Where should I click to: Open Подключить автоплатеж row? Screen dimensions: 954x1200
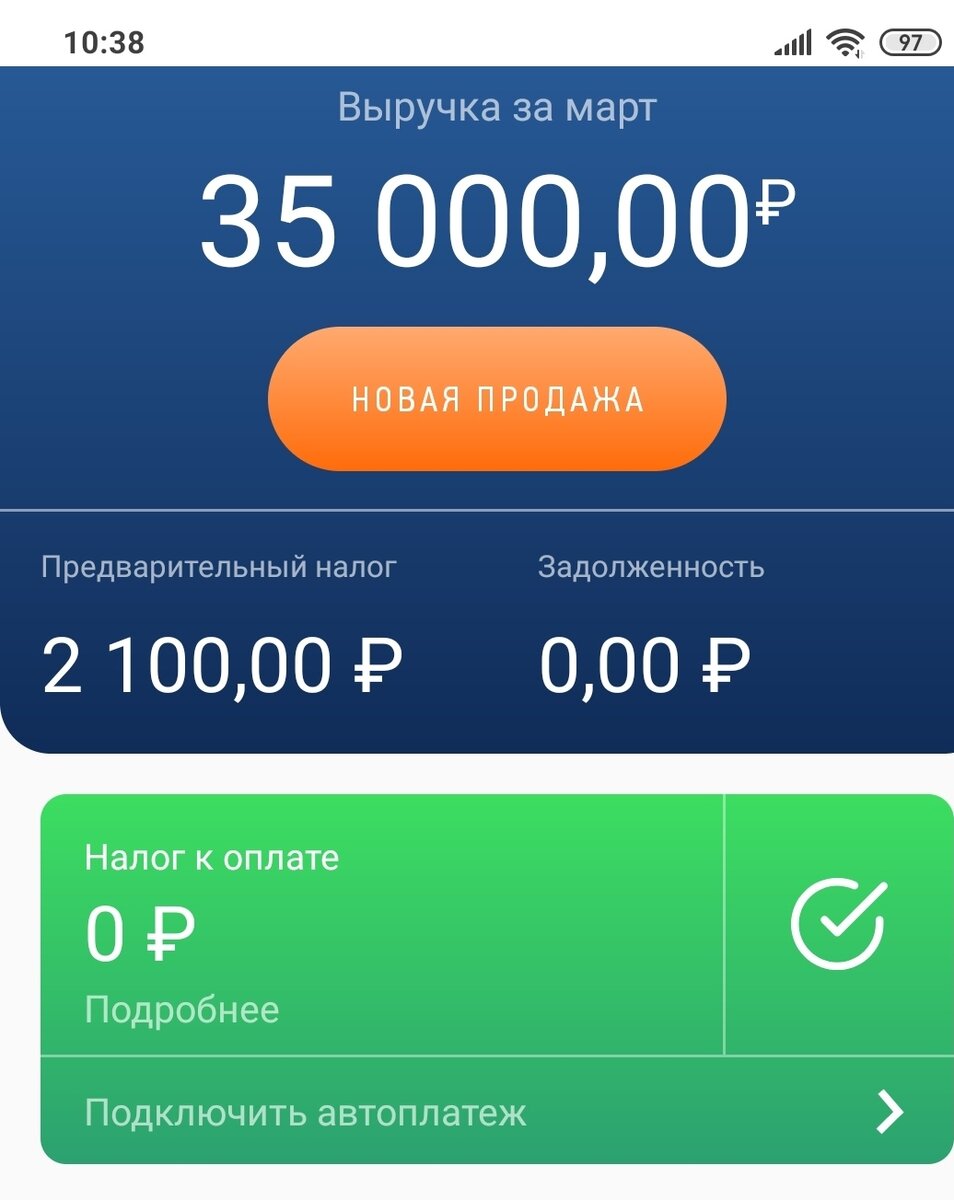[497, 1111]
